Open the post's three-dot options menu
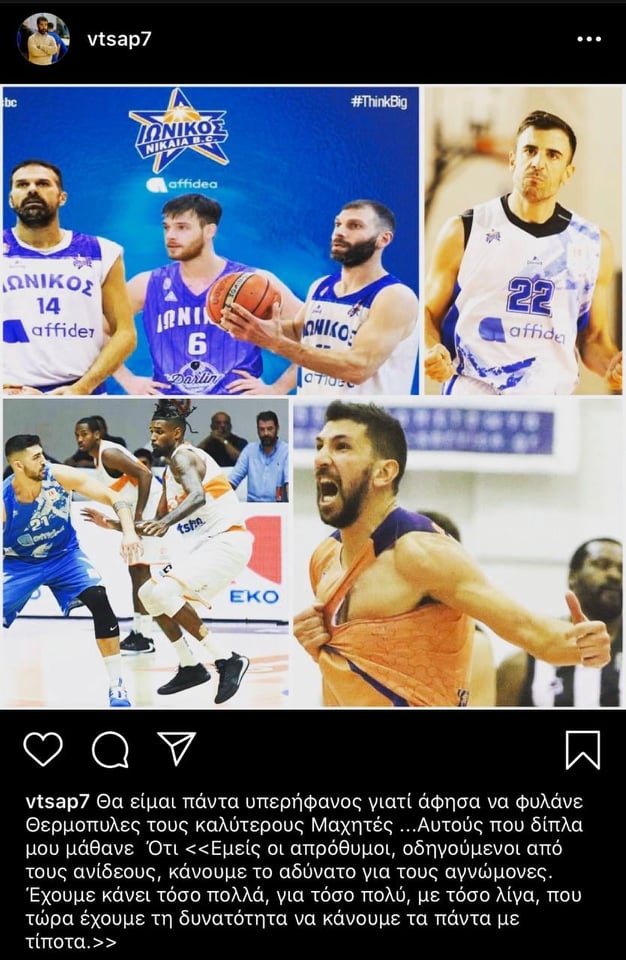Image resolution: width=626 pixels, height=960 pixels. 590,39
